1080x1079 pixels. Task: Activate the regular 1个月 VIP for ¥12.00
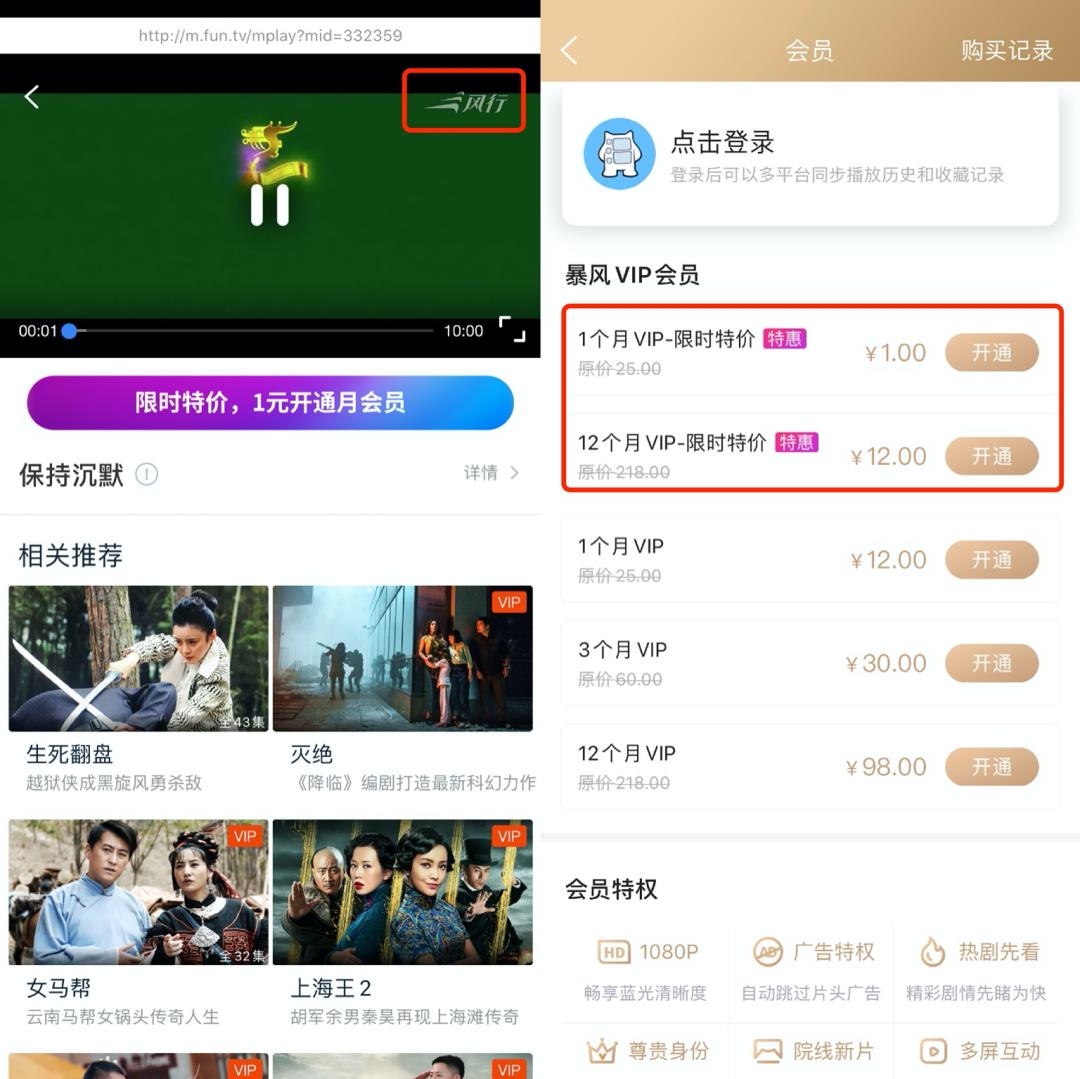[991, 560]
